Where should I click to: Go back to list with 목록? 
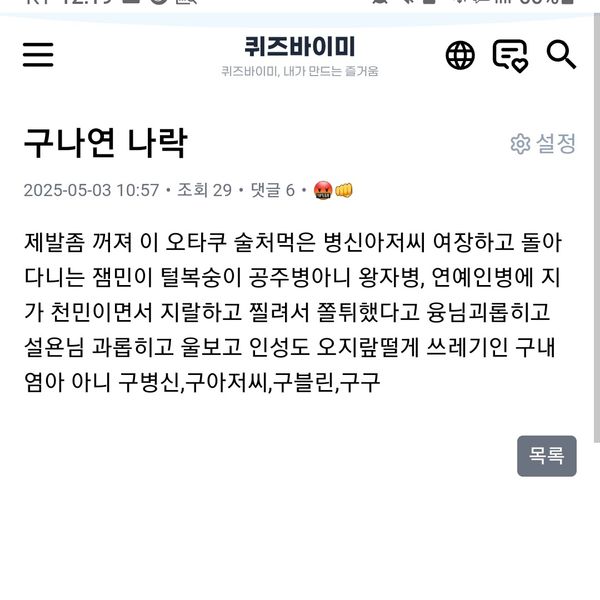click(x=547, y=456)
